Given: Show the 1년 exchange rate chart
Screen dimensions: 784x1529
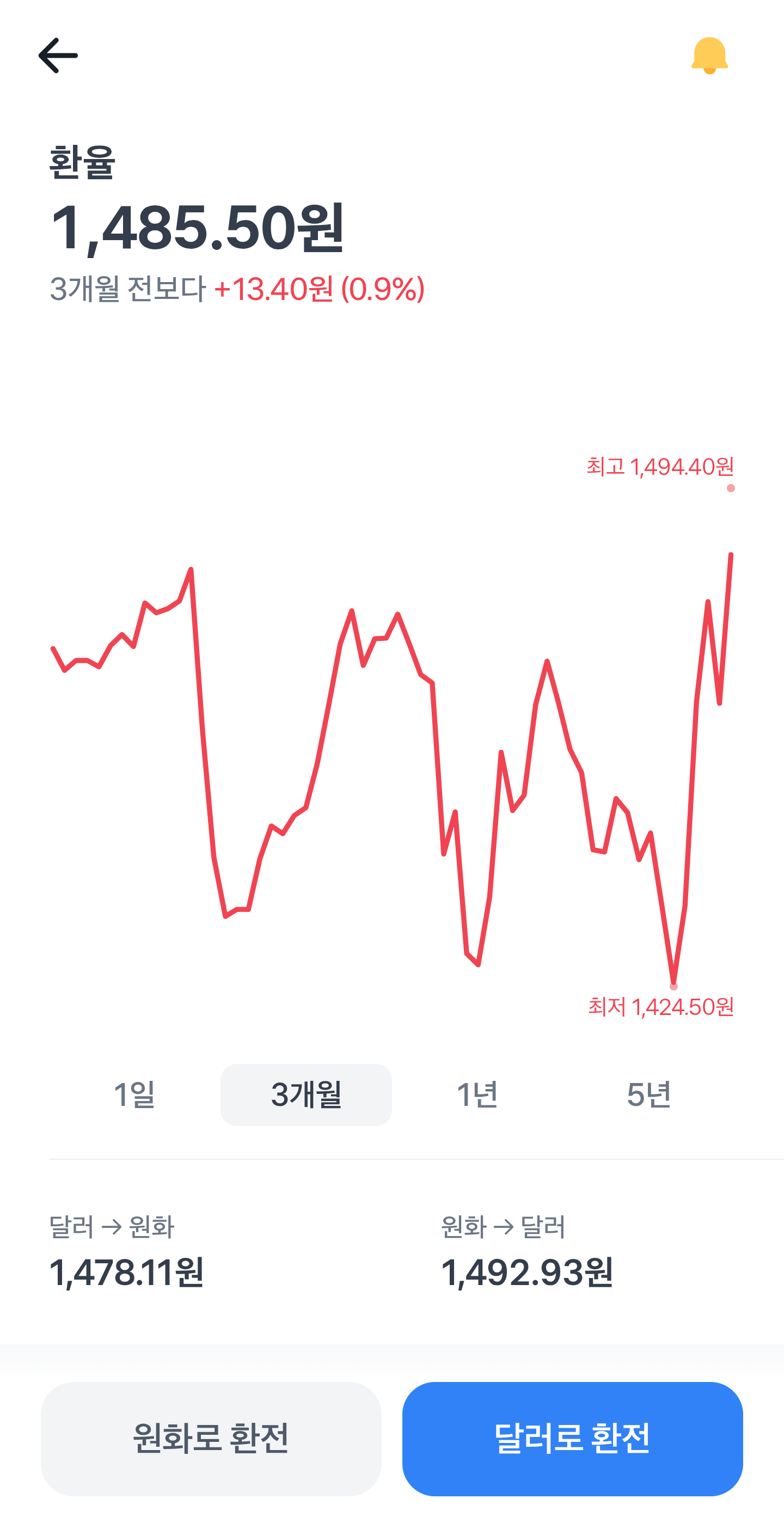Looking at the screenshot, I should pyautogui.click(x=477, y=1094).
